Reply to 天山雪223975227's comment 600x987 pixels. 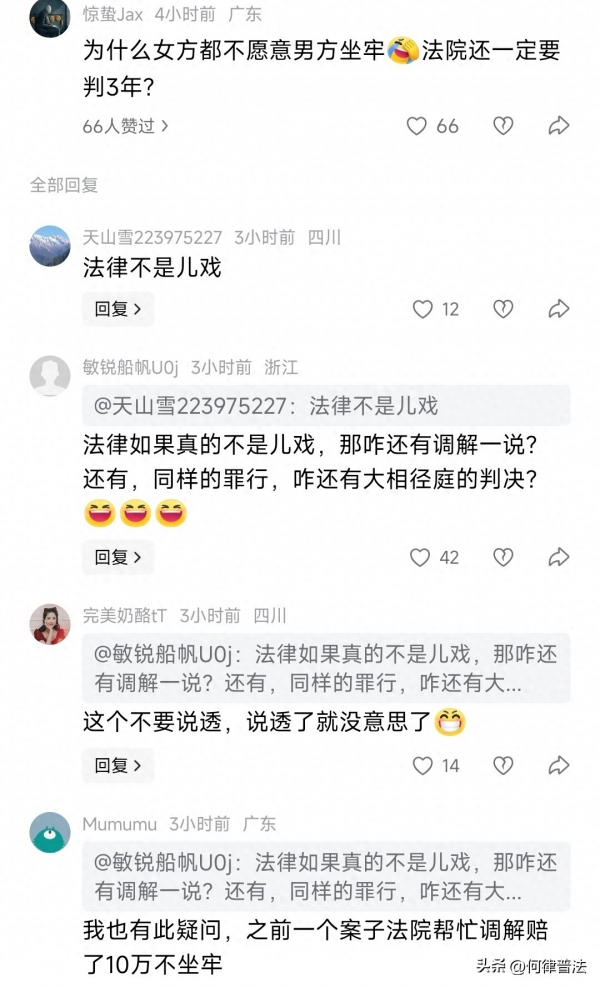point(118,309)
